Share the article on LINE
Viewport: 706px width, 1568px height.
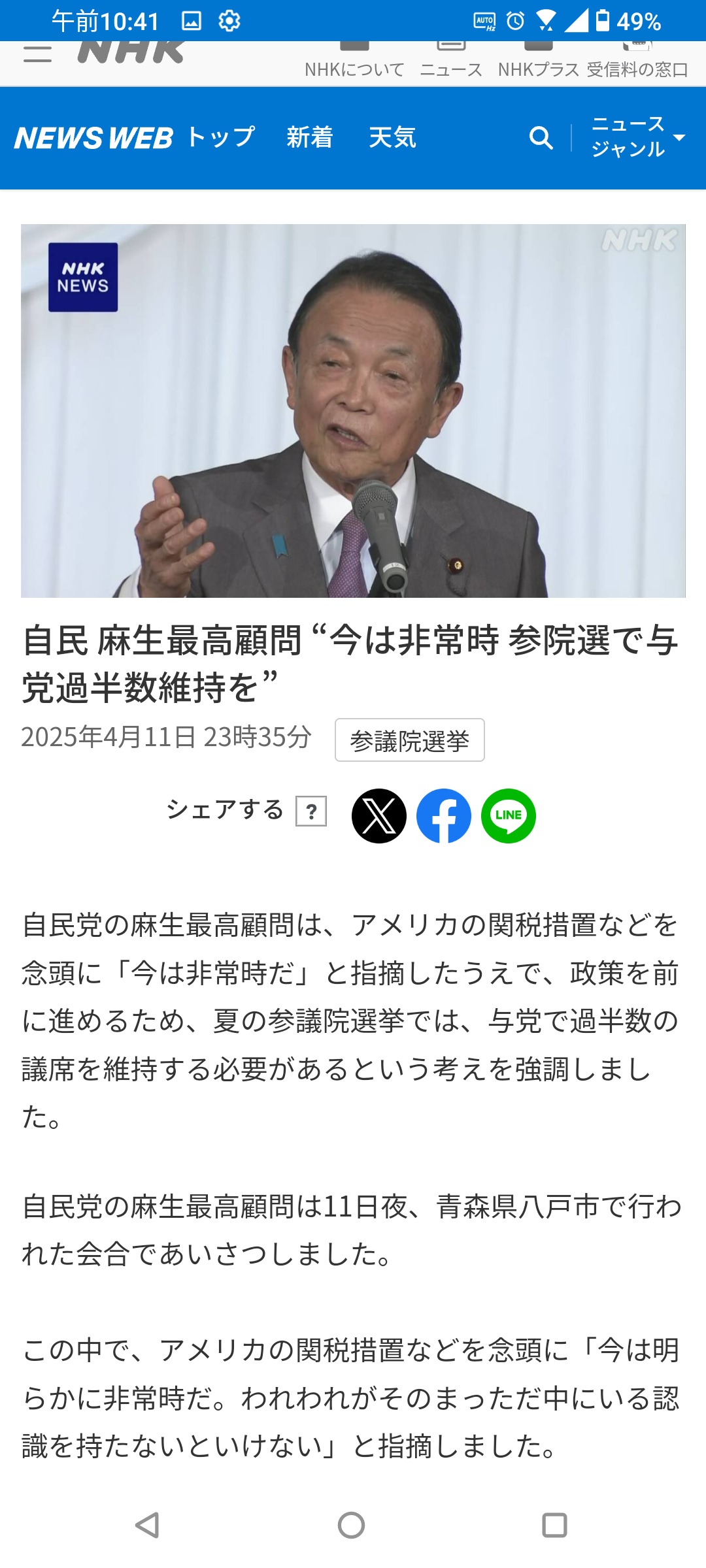(509, 816)
